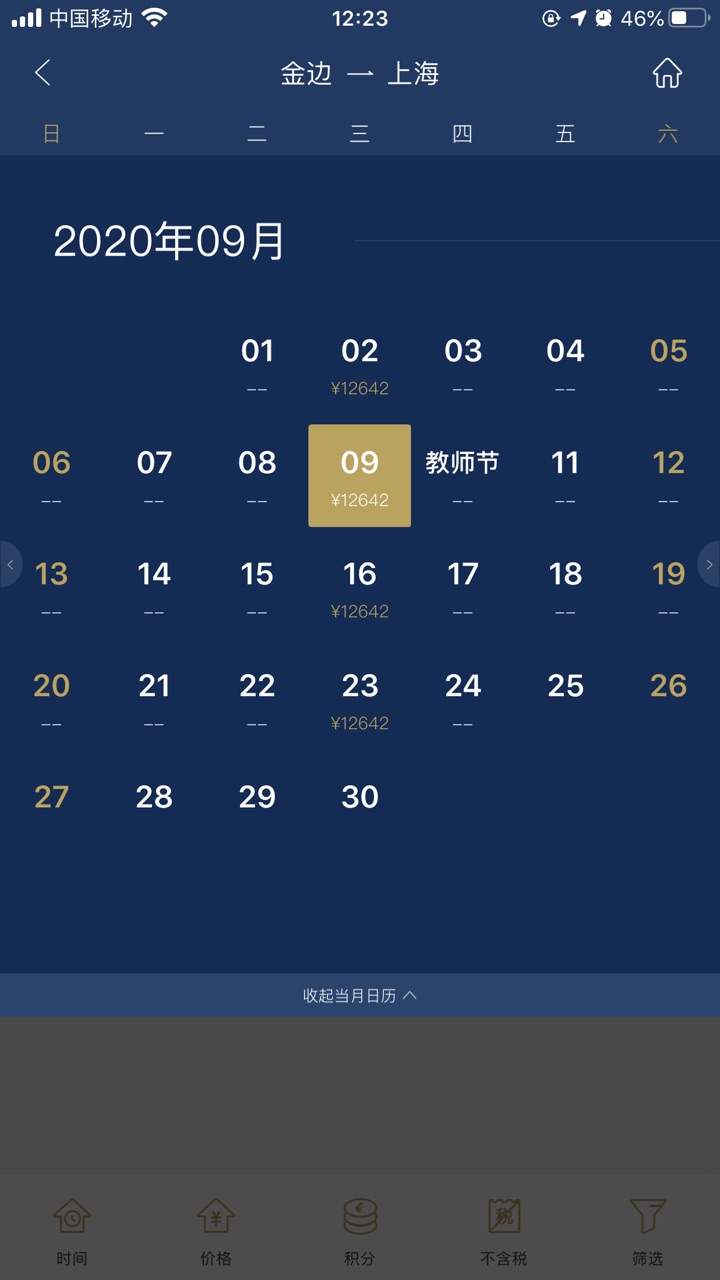The width and height of the screenshot is (720, 1280).
Task: Select September 30
Action: (359, 797)
